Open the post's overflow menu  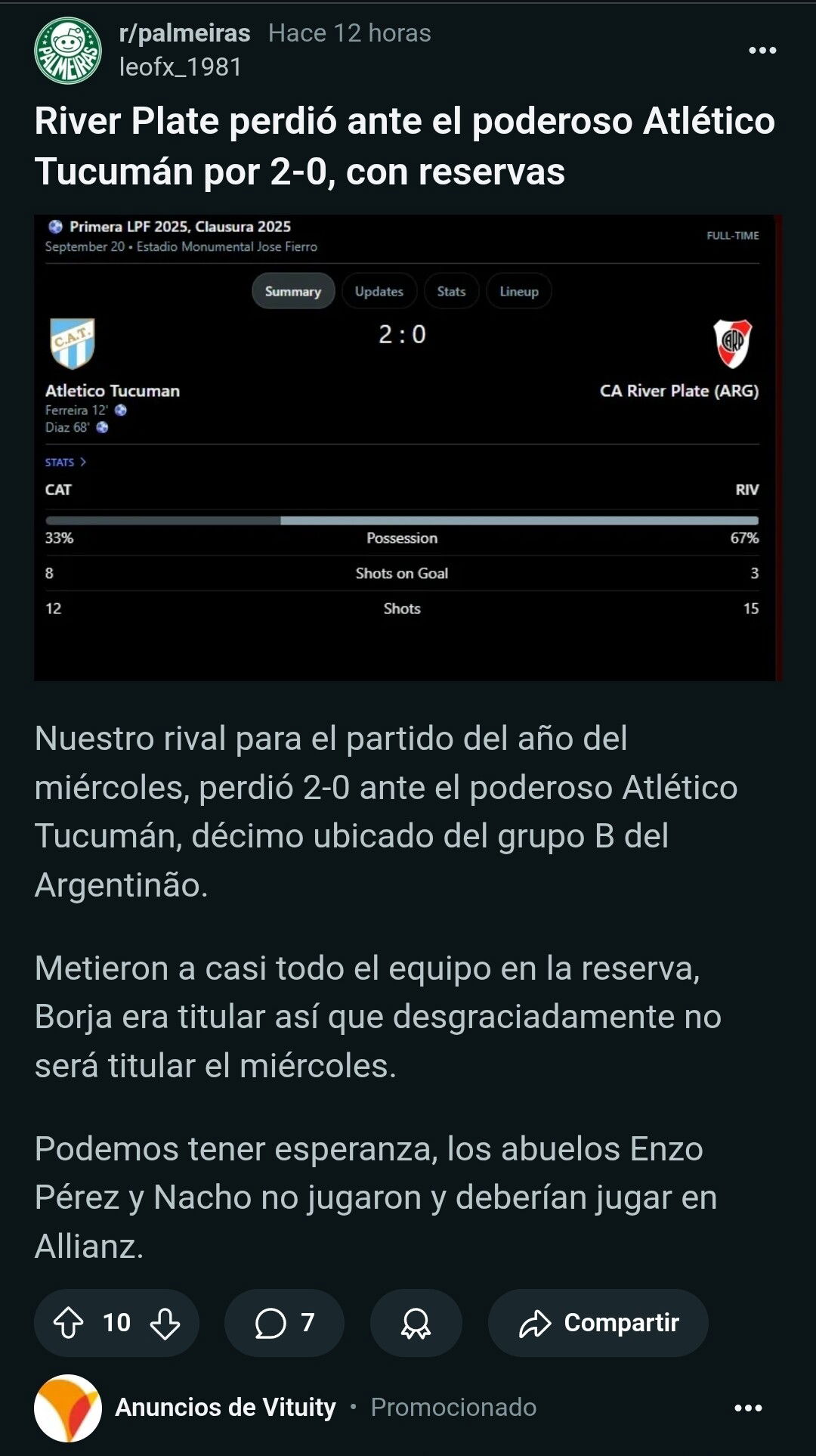(762, 51)
